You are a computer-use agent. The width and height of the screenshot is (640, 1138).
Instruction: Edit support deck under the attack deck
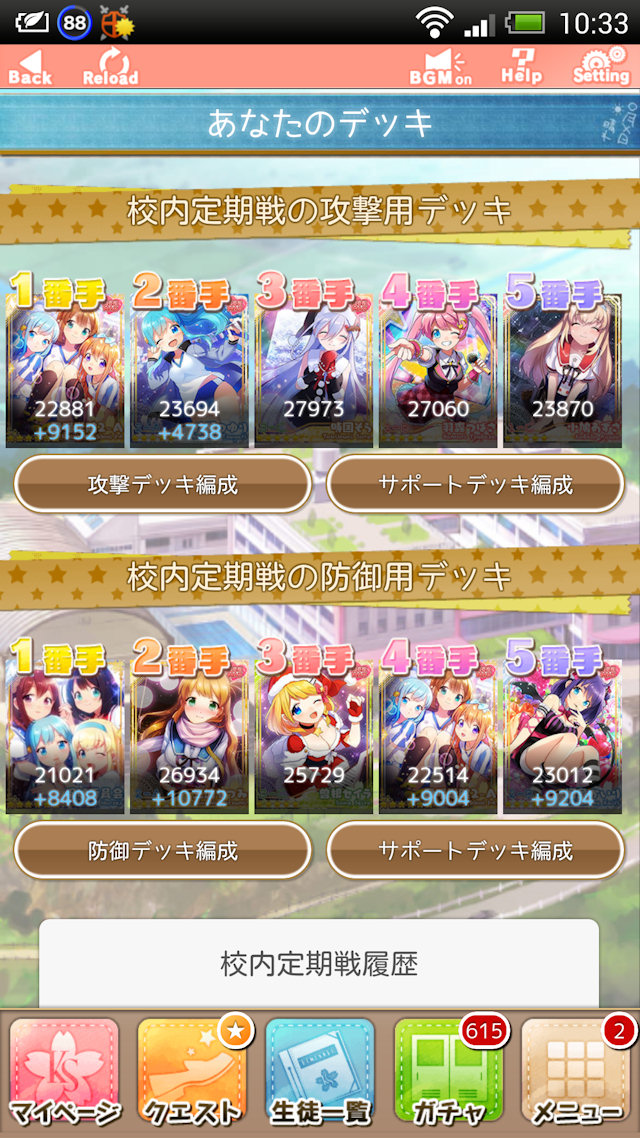(x=475, y=484)
